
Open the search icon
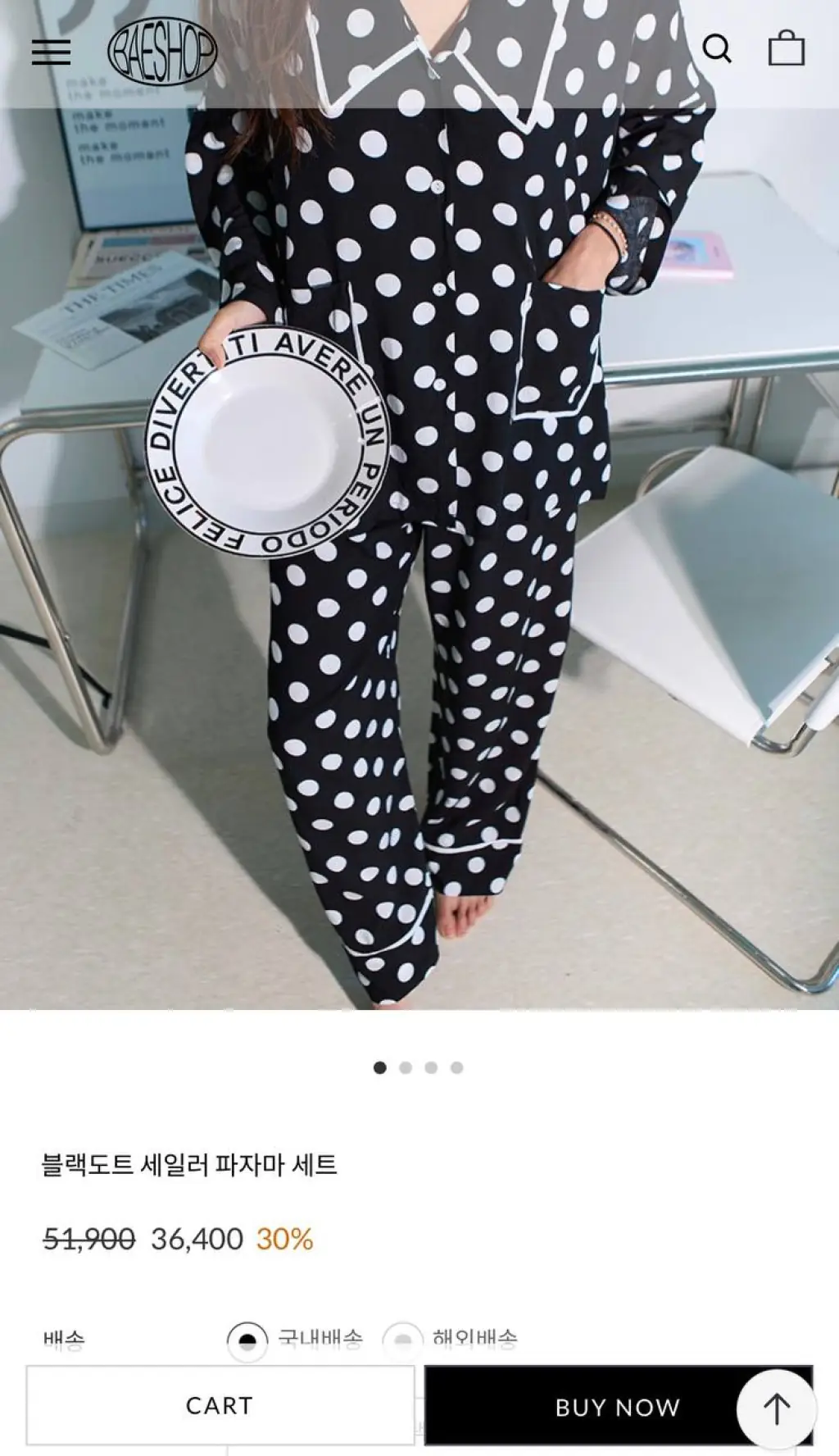click(717, 49)
